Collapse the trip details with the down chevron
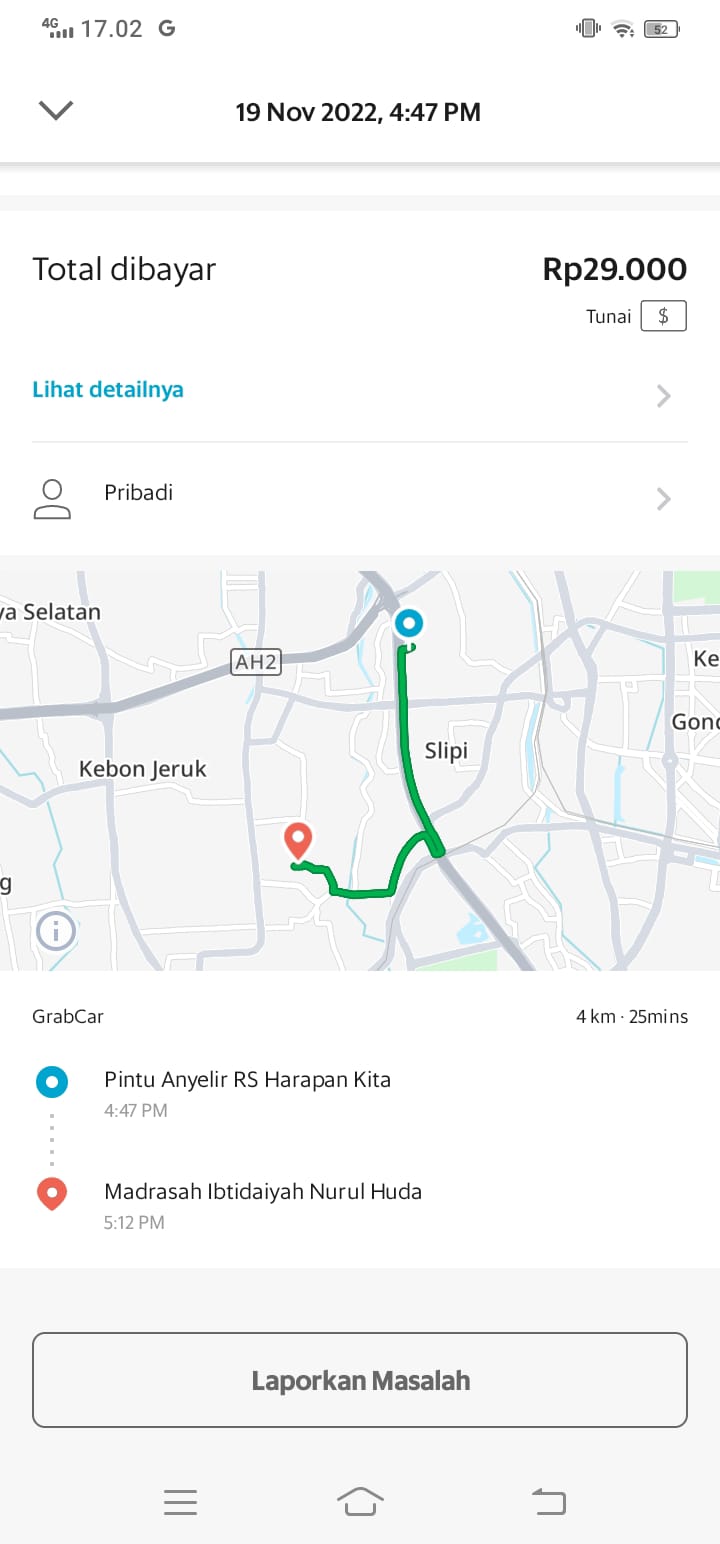 [x=56, y=110]
